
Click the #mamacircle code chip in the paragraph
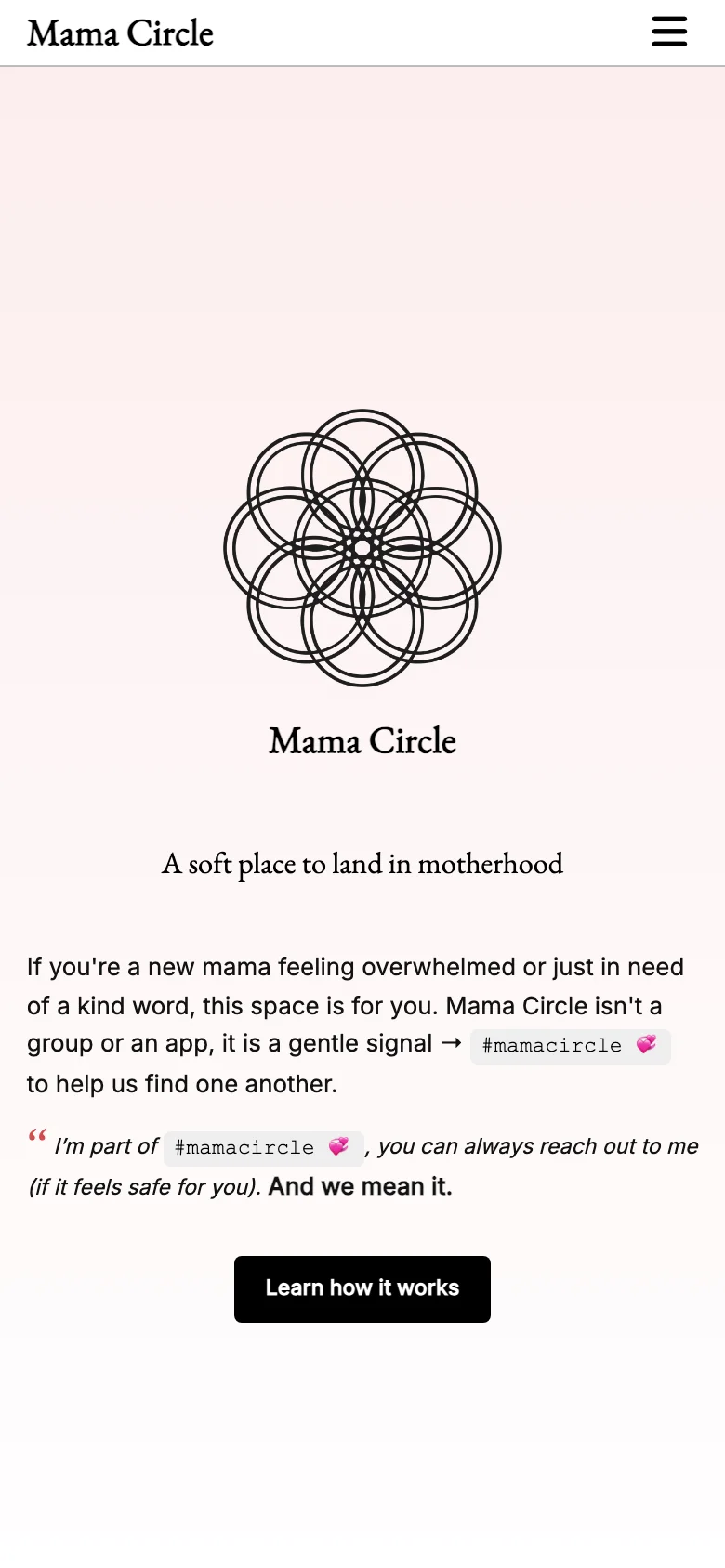click(x=570, y=1046)
